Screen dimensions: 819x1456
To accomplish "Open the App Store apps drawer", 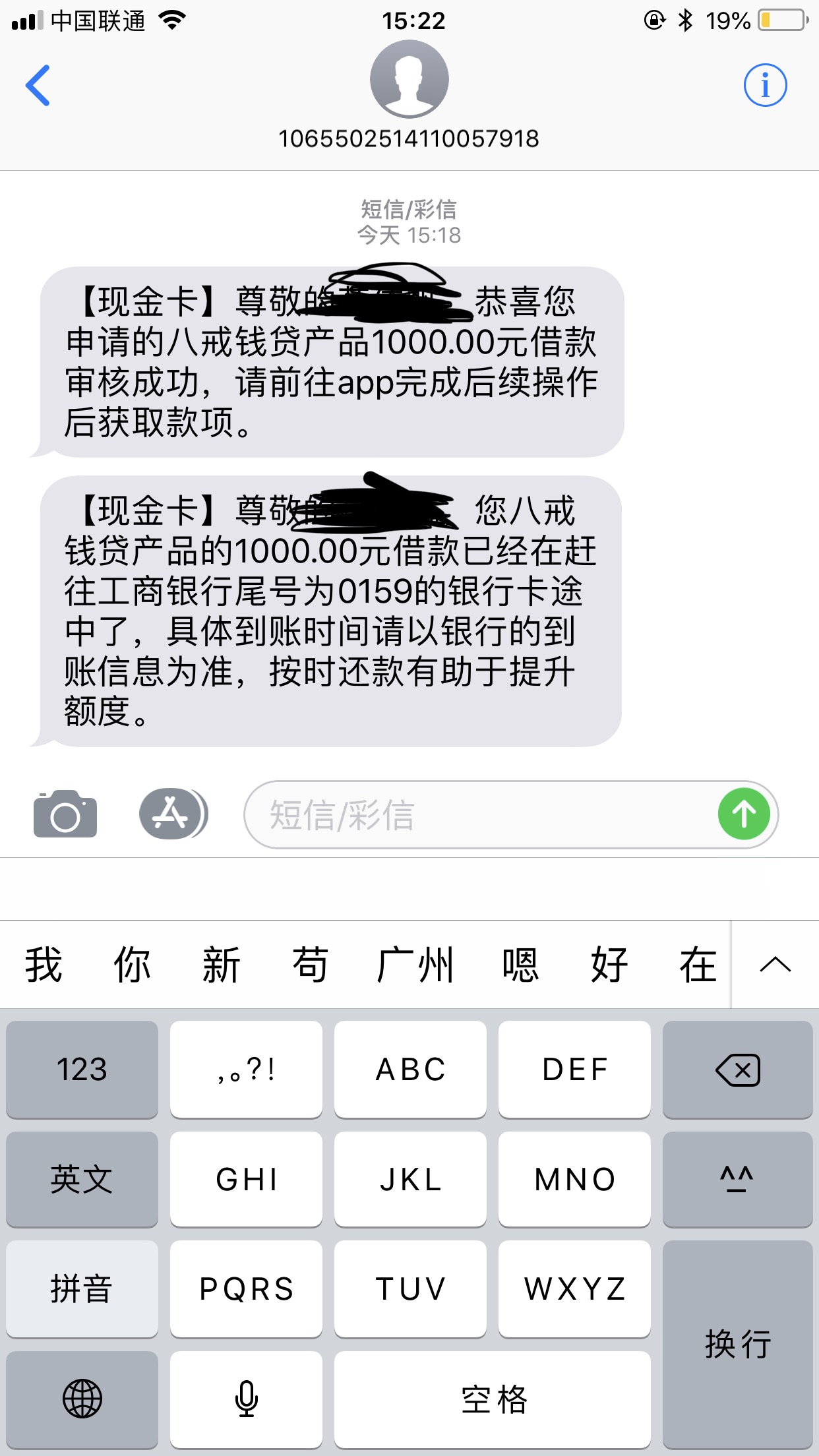I will pyautogui.click(x=173, y=814).
